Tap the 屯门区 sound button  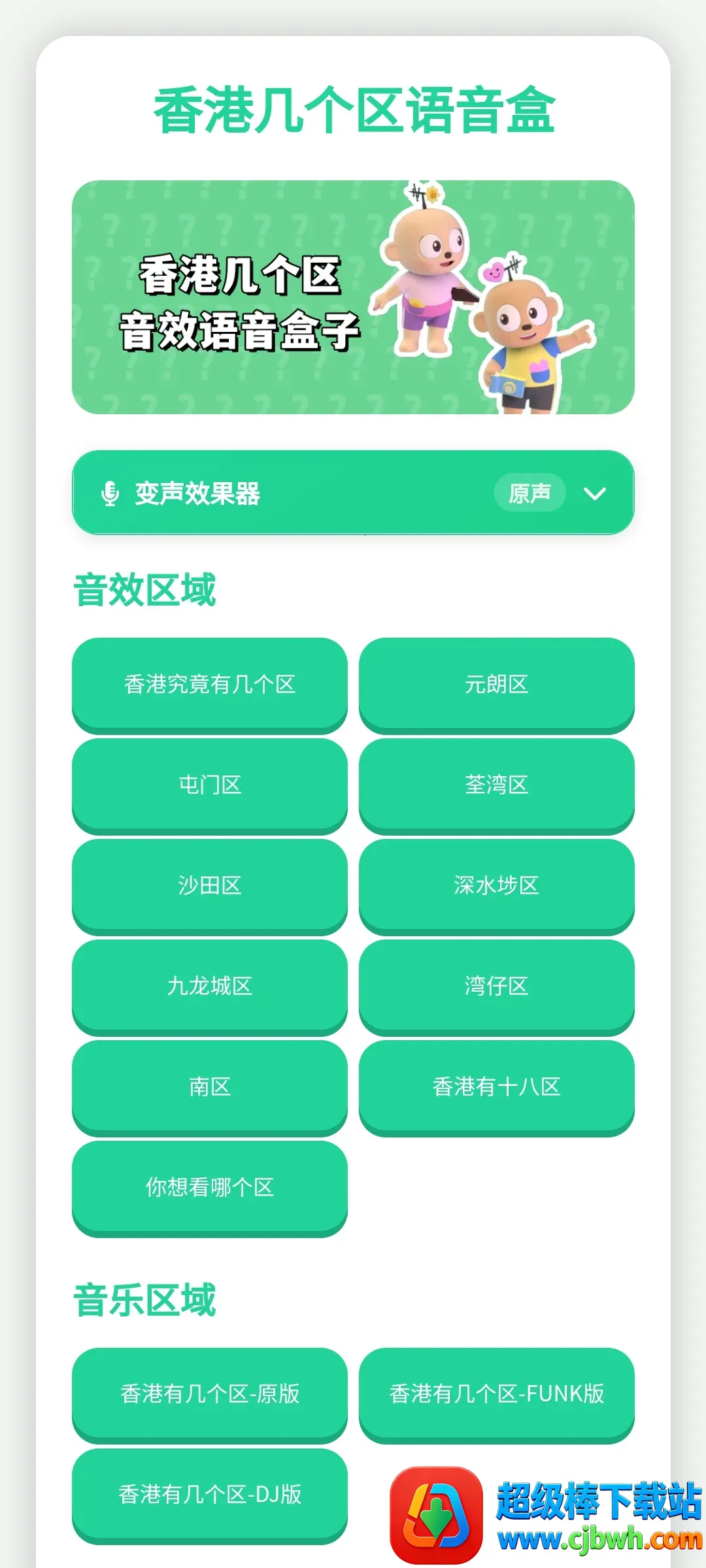[x=210, y=785]
